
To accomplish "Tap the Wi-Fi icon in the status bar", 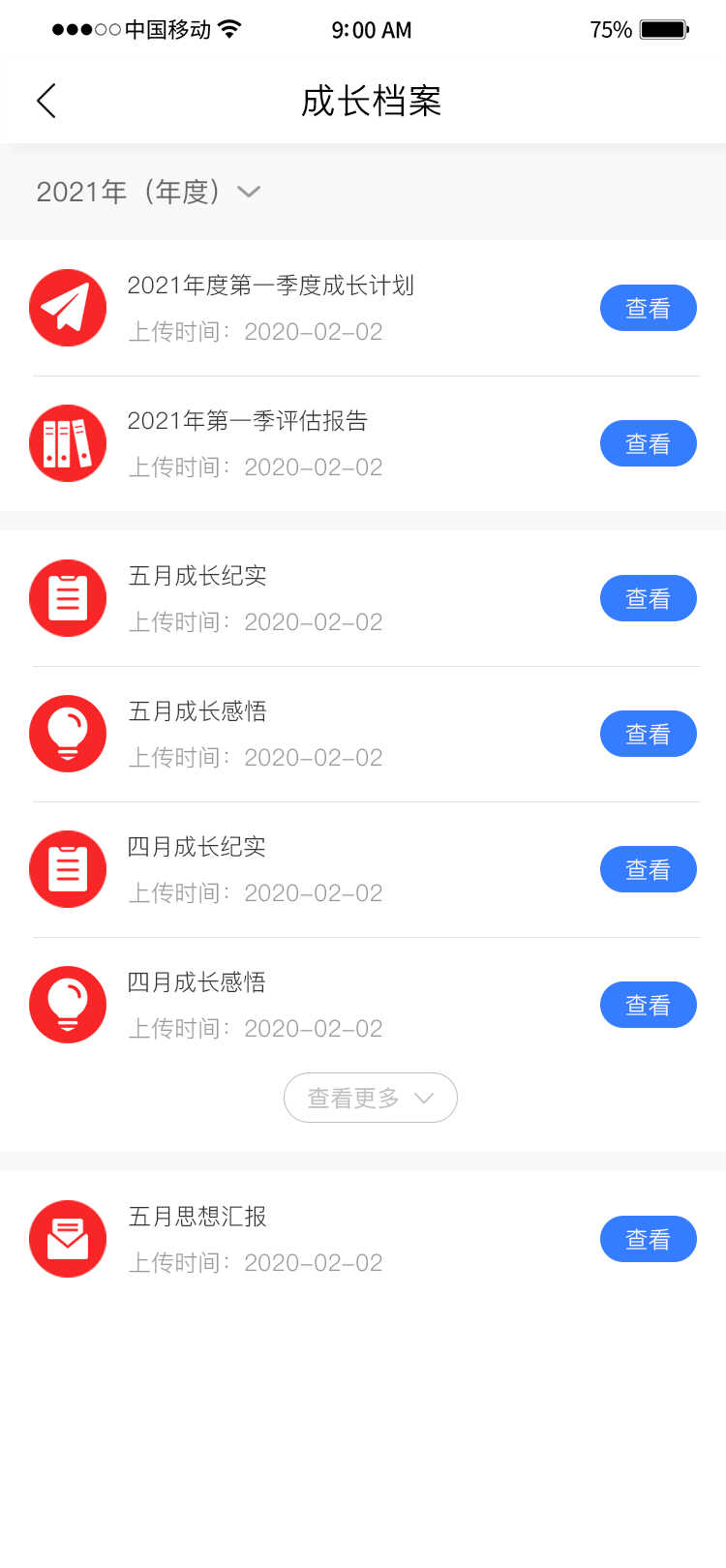I will pos(229,29).
